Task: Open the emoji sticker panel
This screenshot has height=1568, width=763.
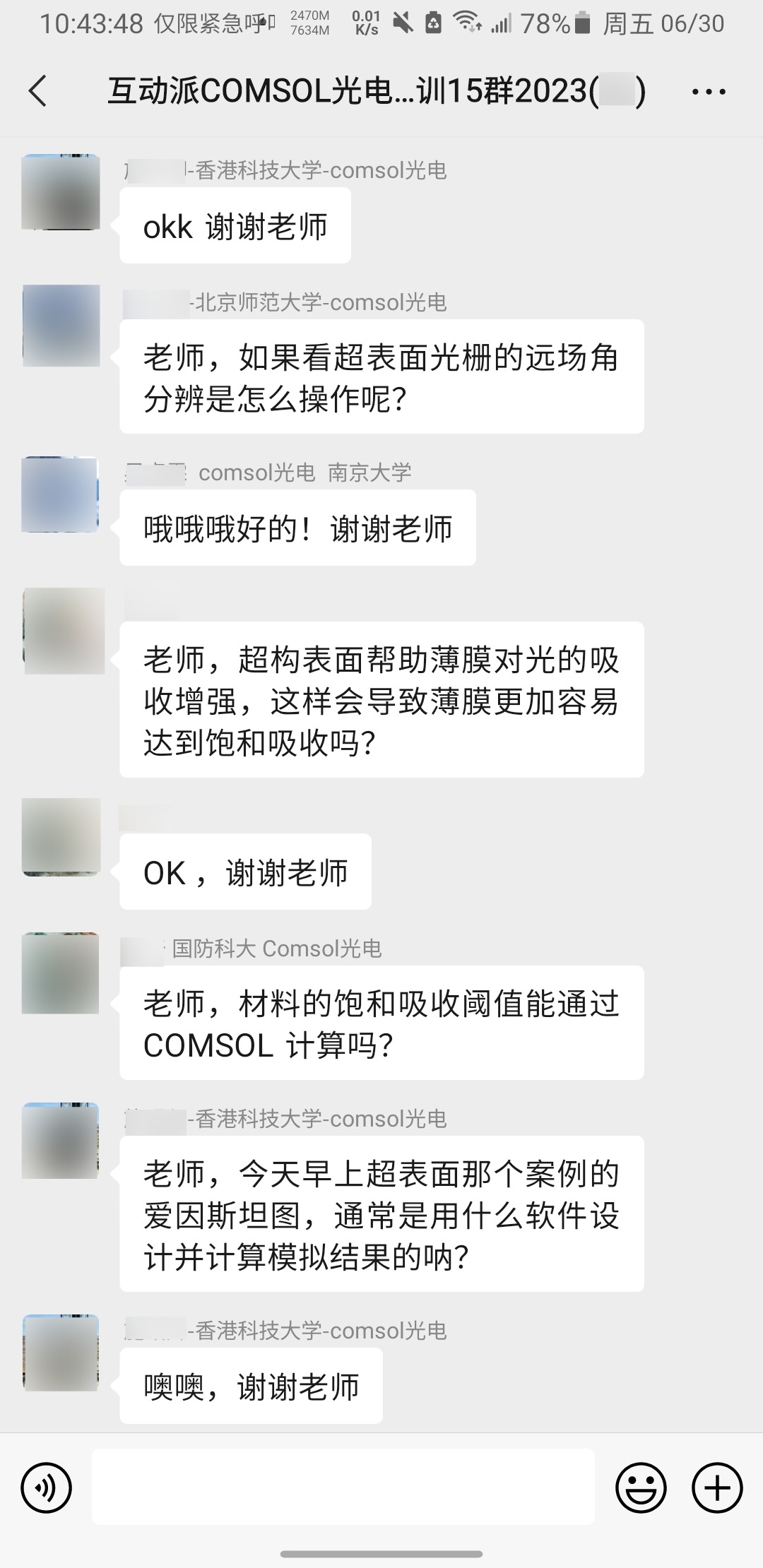Action: pos(641,1488)
